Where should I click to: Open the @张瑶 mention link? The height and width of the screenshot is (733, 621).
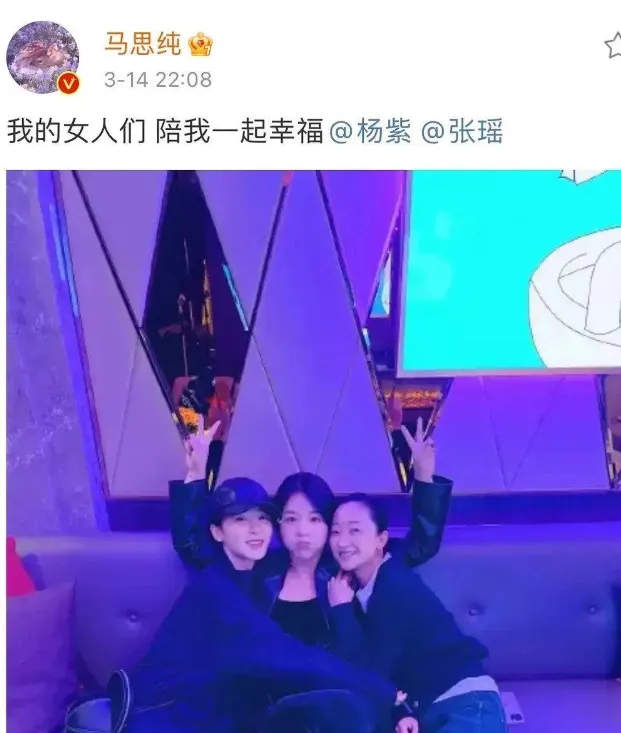462,132
